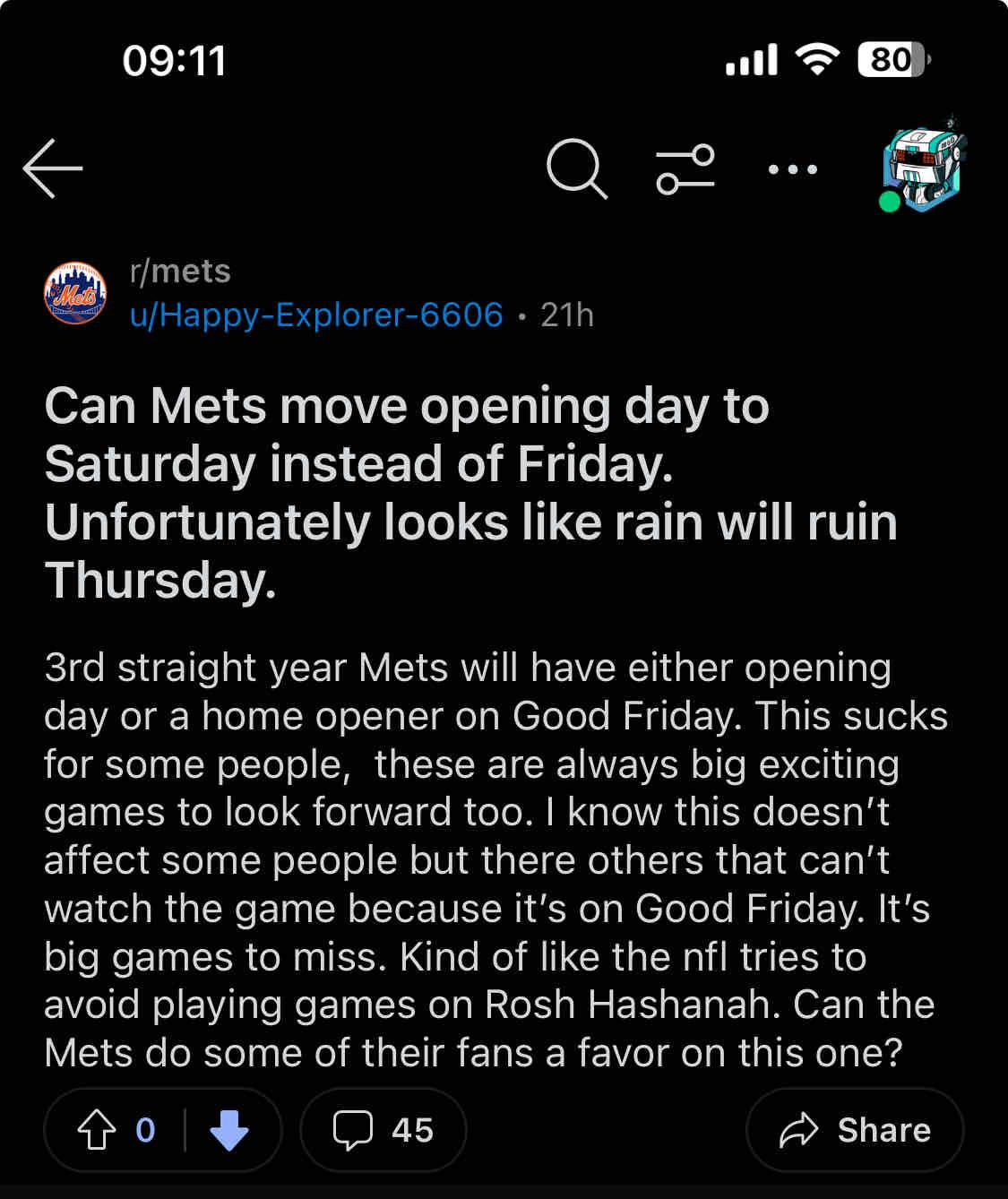The height and width of the screenshot is (1199, 1008).
Task: Share this post
Action: pos(855,1130)
